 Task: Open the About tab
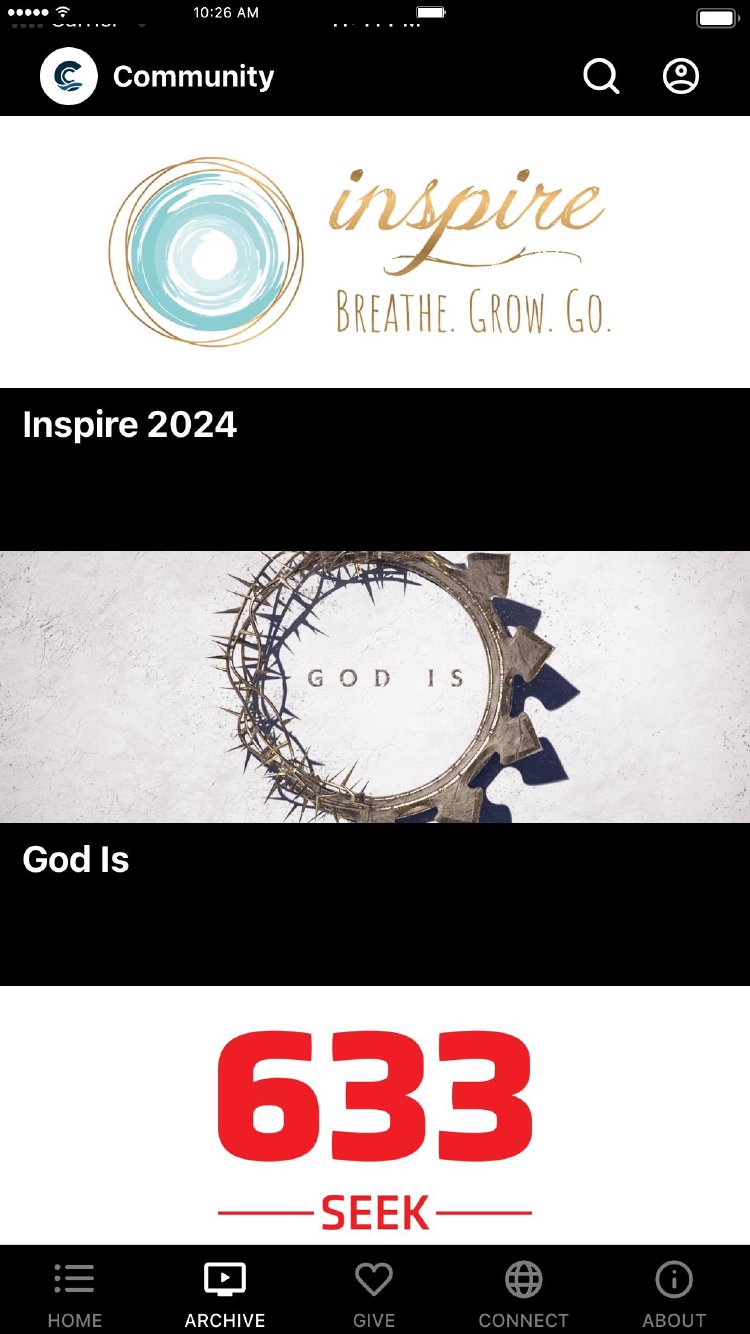click(x=674, y=1294)
